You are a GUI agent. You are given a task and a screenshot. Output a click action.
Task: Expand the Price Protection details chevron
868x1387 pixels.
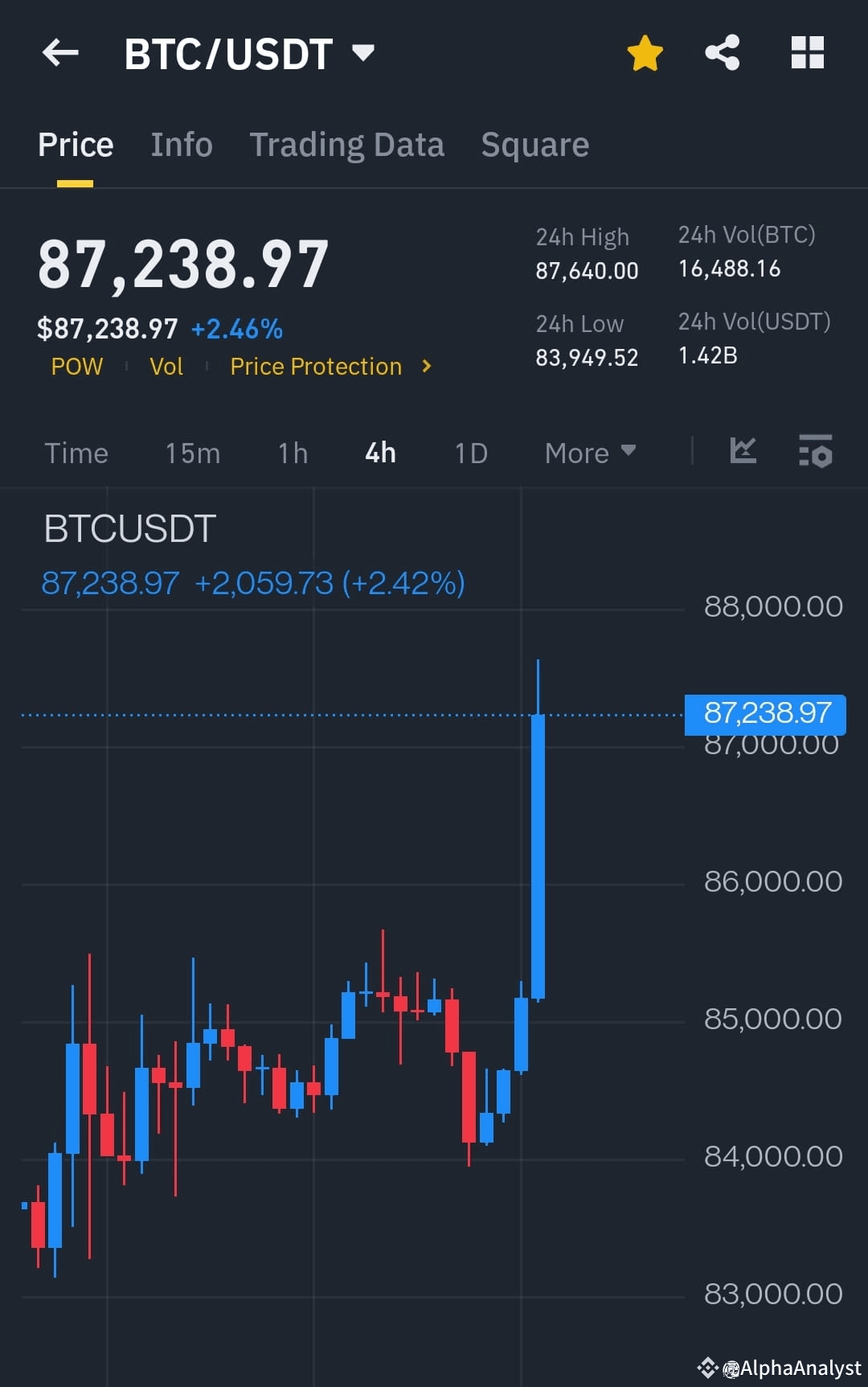point(426,367)
